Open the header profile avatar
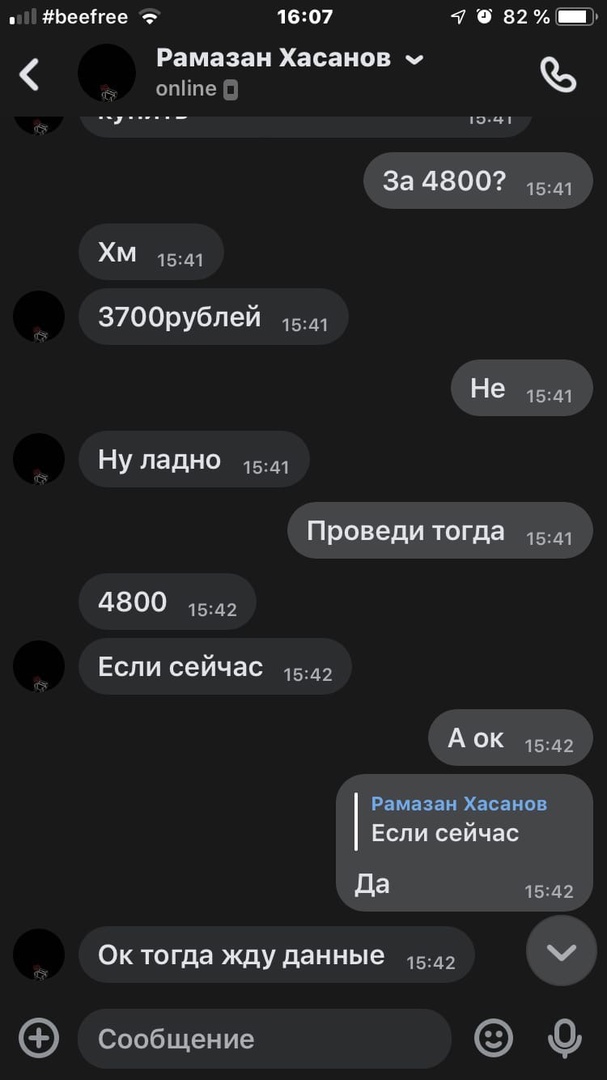Viewport: 607px width, 1080px height. [106, 73]
